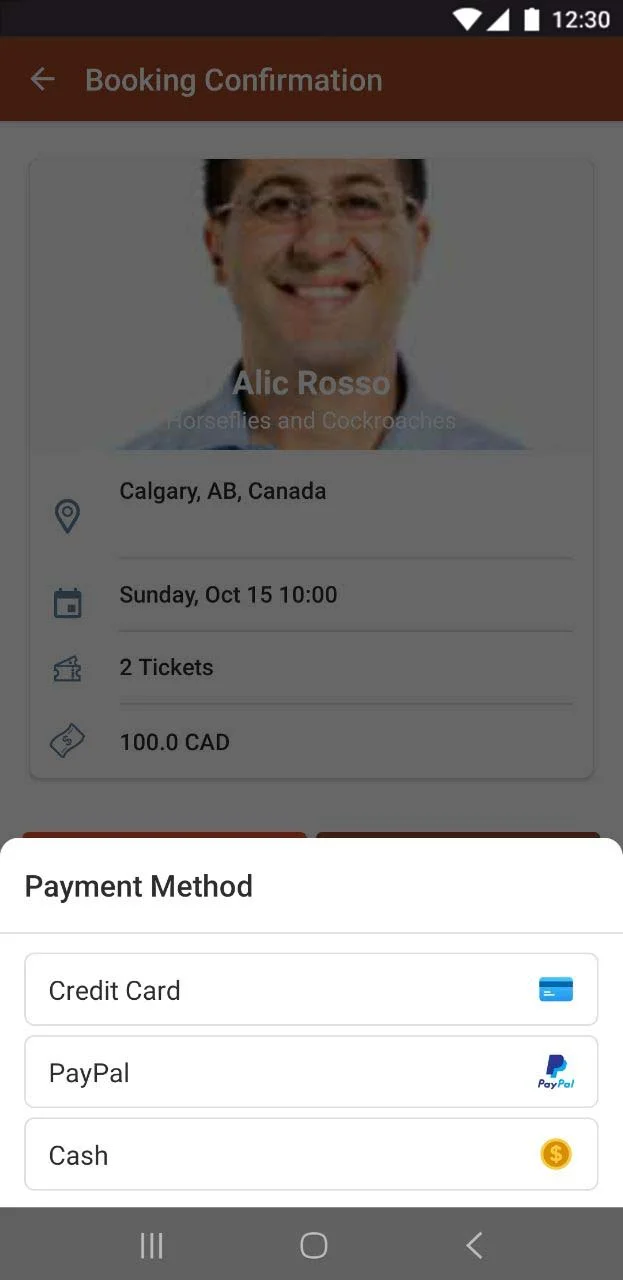The image size is (623, 1280).
Task: Open the recent apps view
Action: 151,1245
